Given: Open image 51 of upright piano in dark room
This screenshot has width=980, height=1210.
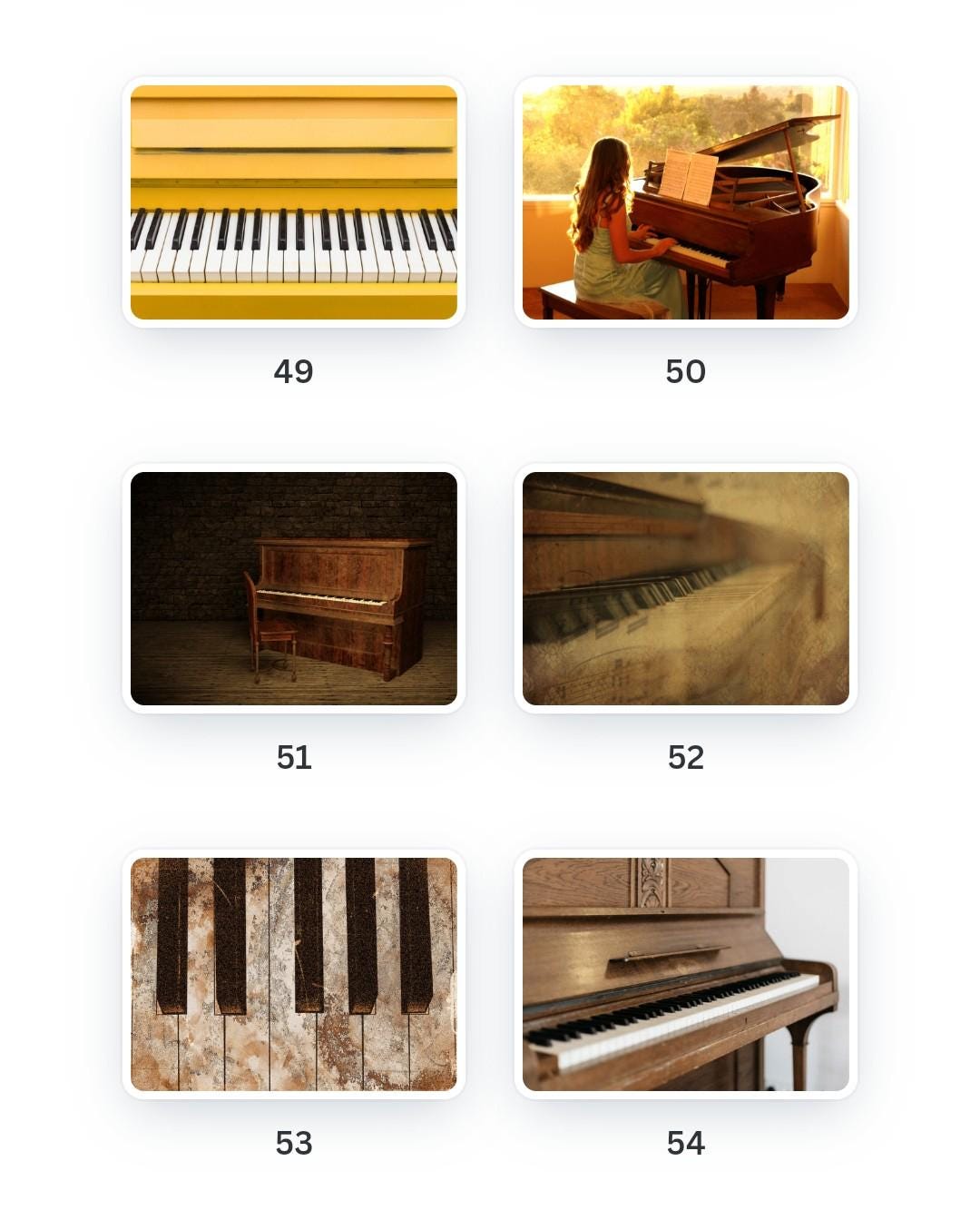Looking at the screenshot, I should 293,588.
